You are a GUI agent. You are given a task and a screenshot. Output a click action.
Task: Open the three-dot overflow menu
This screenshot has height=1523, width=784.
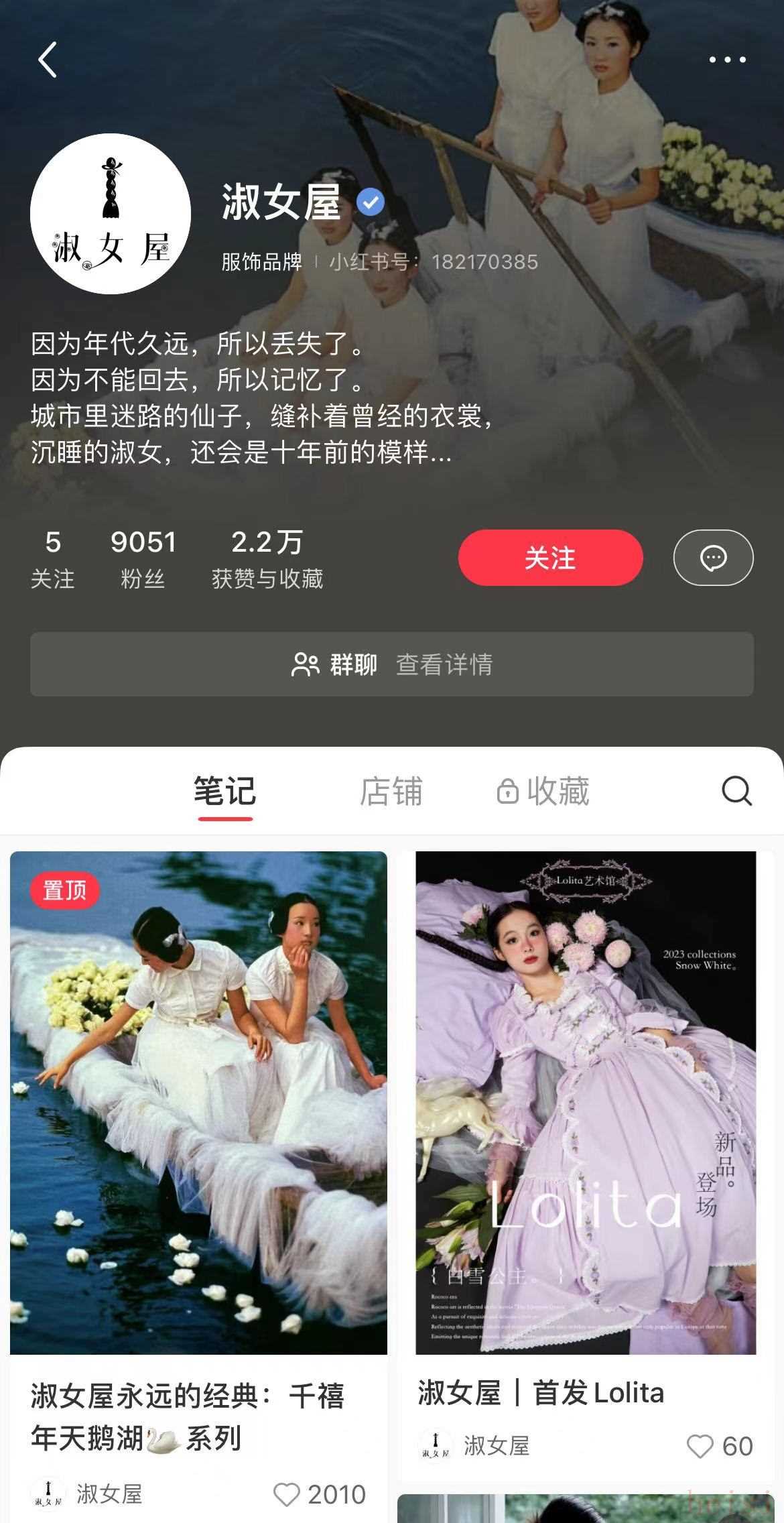(x=727, y=60)
